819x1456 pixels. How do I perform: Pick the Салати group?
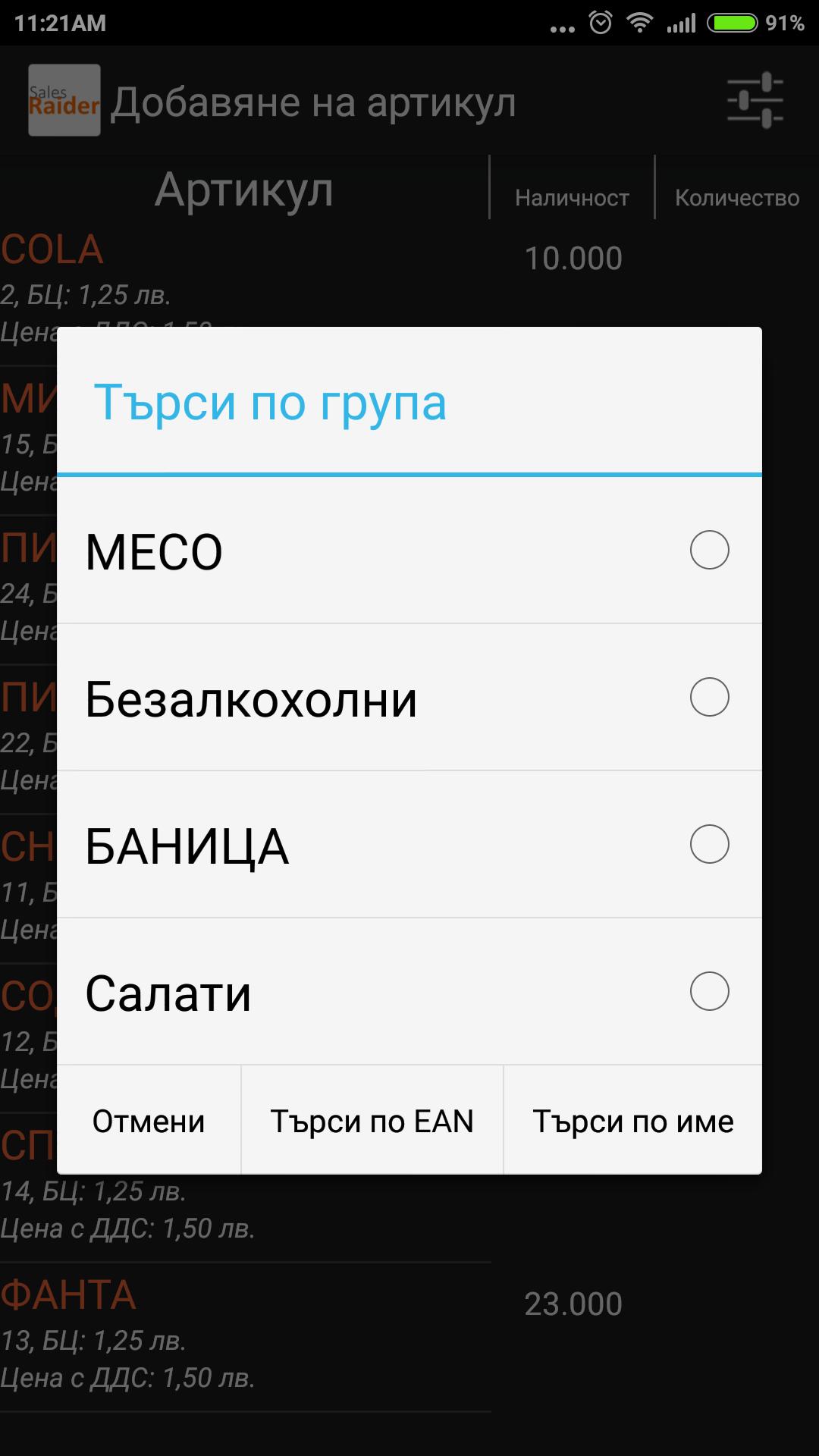coord(408,992)
